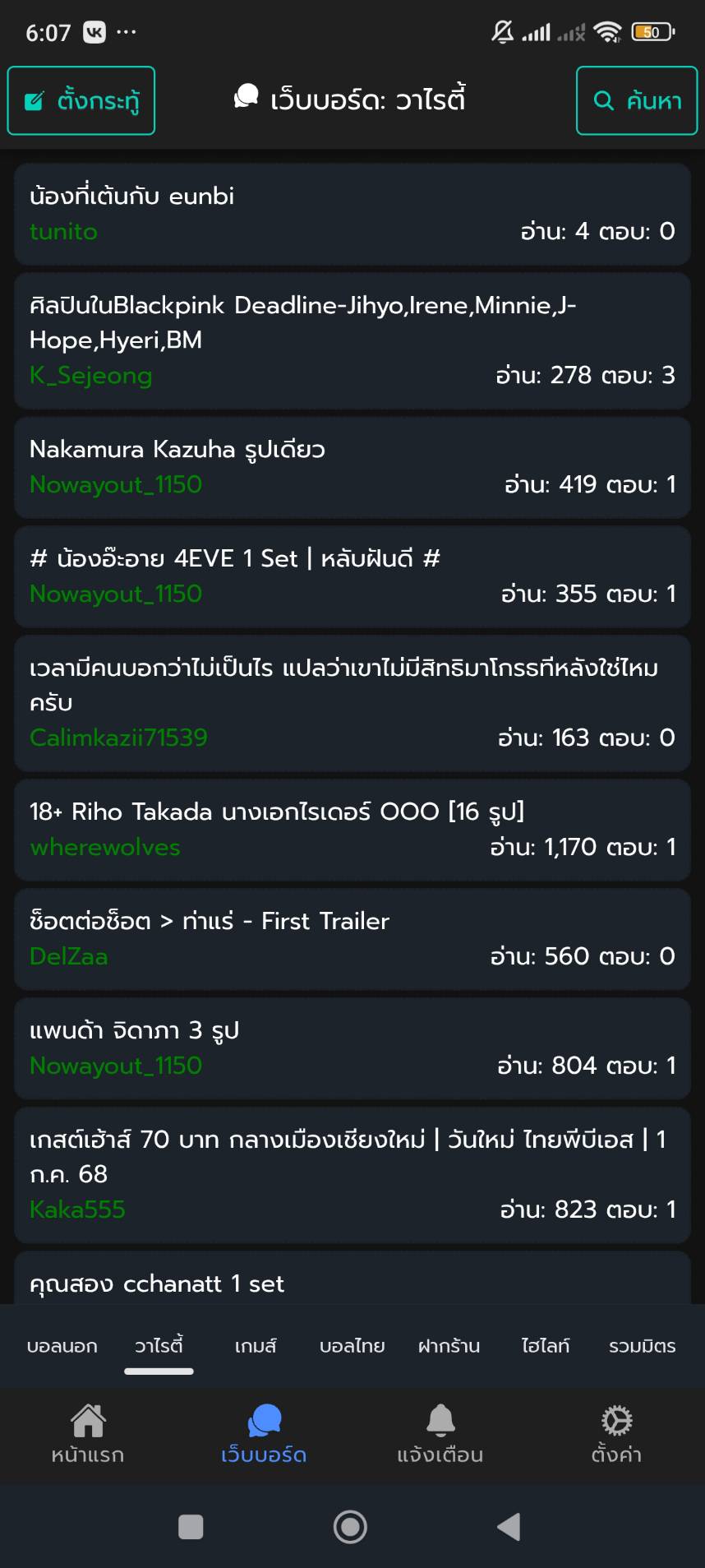Go to the หน้าแรก home tab
This screenshot has height=1568, width=705.
[x=88, y=1435]
